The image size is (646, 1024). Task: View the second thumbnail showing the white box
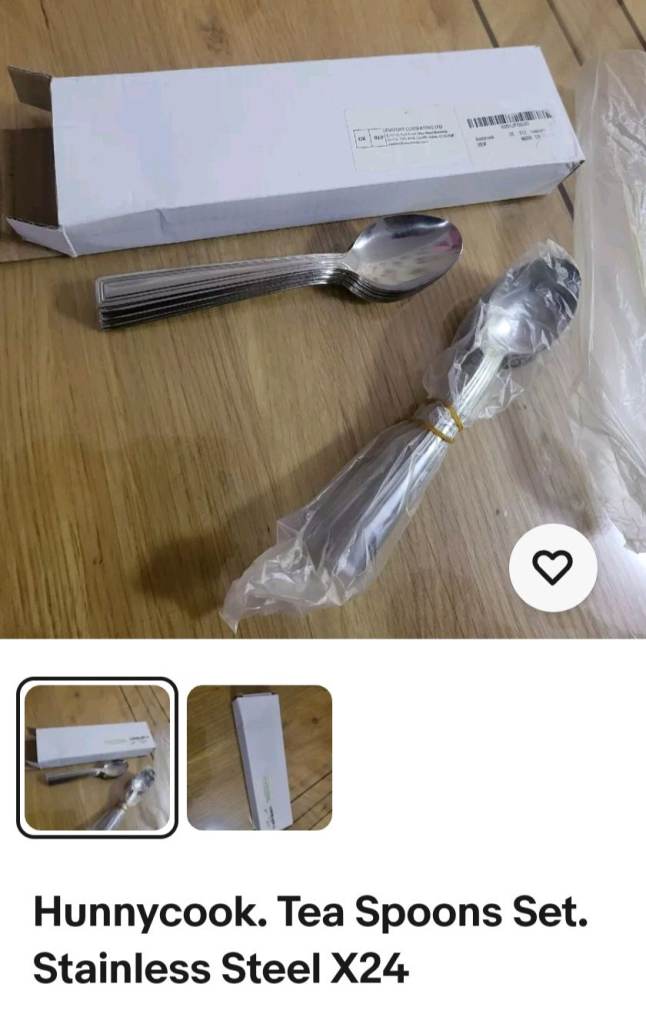point(259,757)
